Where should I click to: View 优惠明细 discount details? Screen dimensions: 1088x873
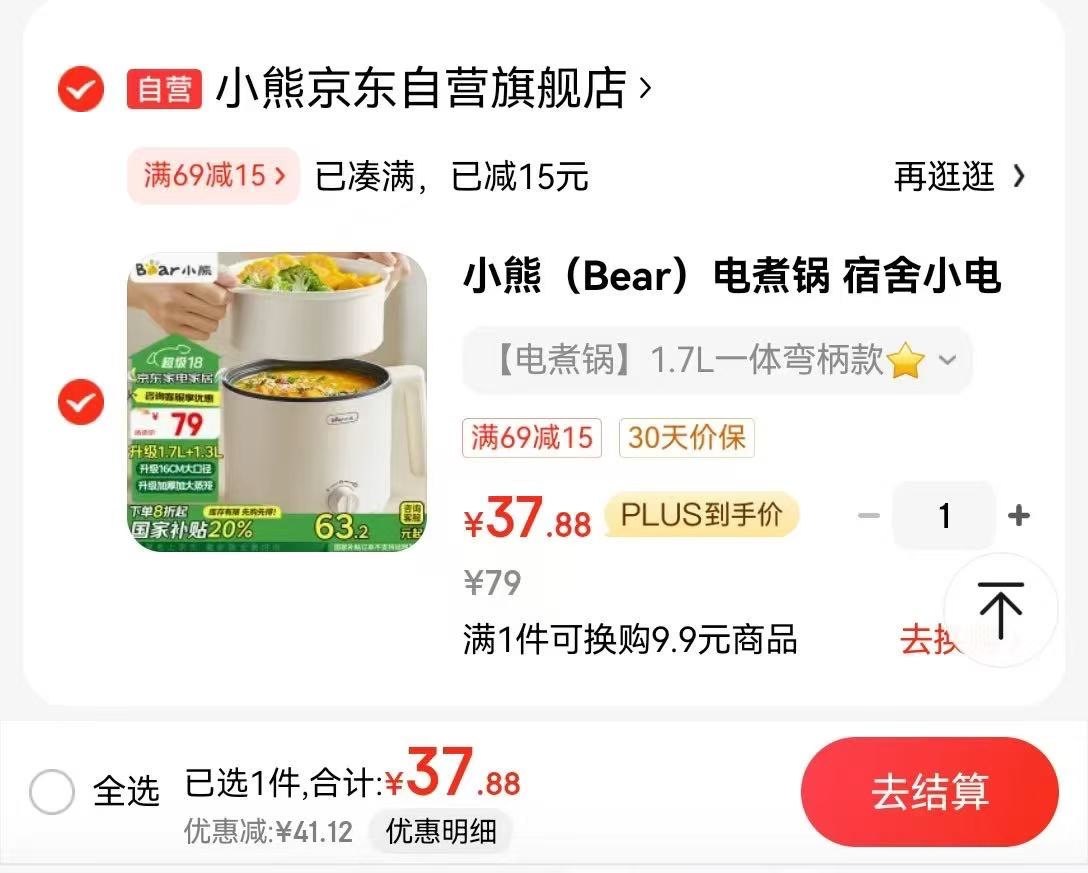pos(441,832)
